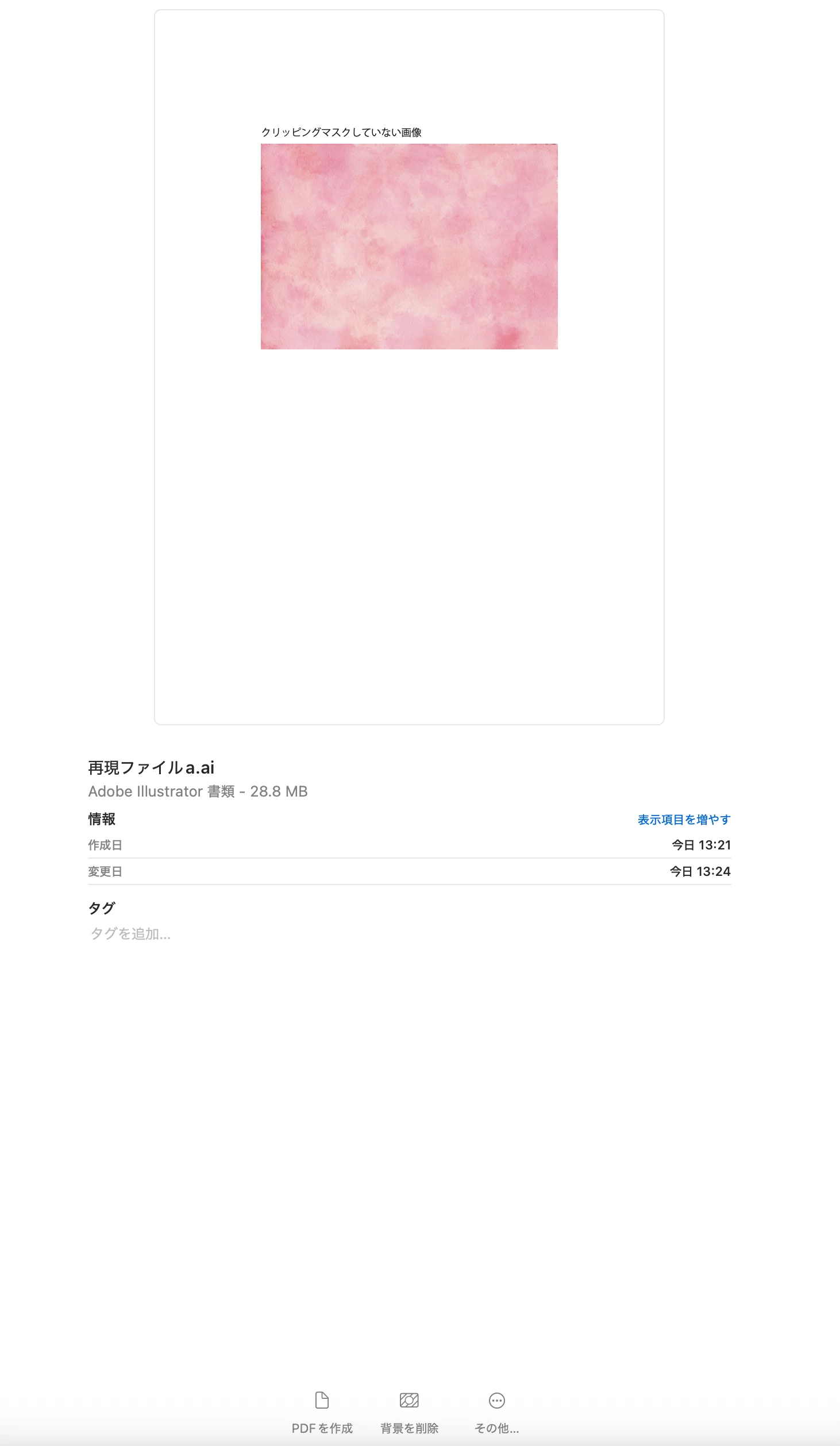Remove background with 背景を削除
Screen dimensions: 840x1446
click(409, 1412)
